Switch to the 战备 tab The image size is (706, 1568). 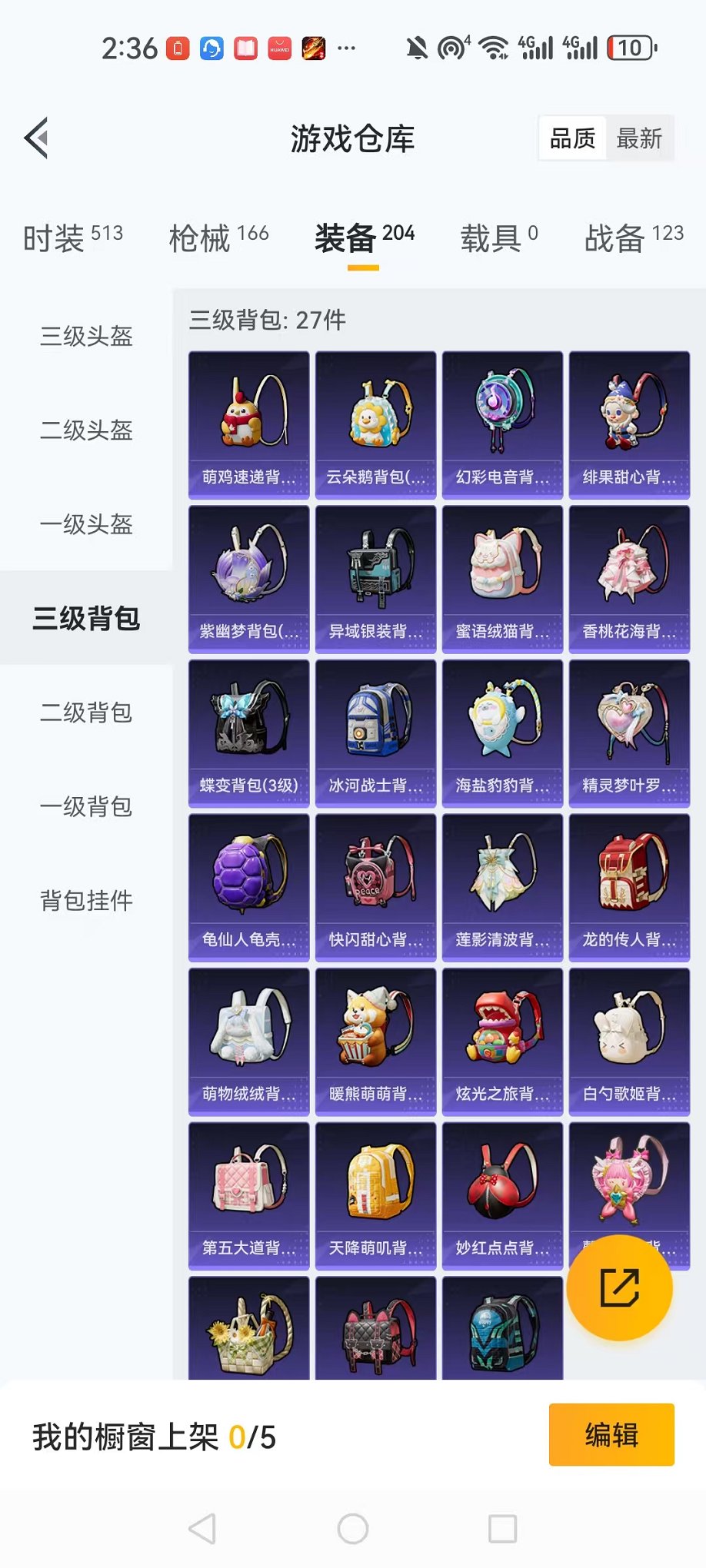(x=633, y=238)
